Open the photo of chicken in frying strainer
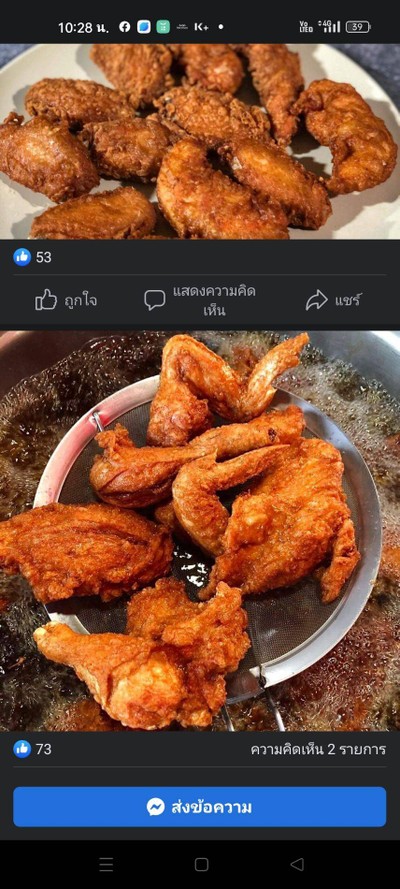This screenshot has height=889, width=400. pyautogui.click(x=200, y=531)
